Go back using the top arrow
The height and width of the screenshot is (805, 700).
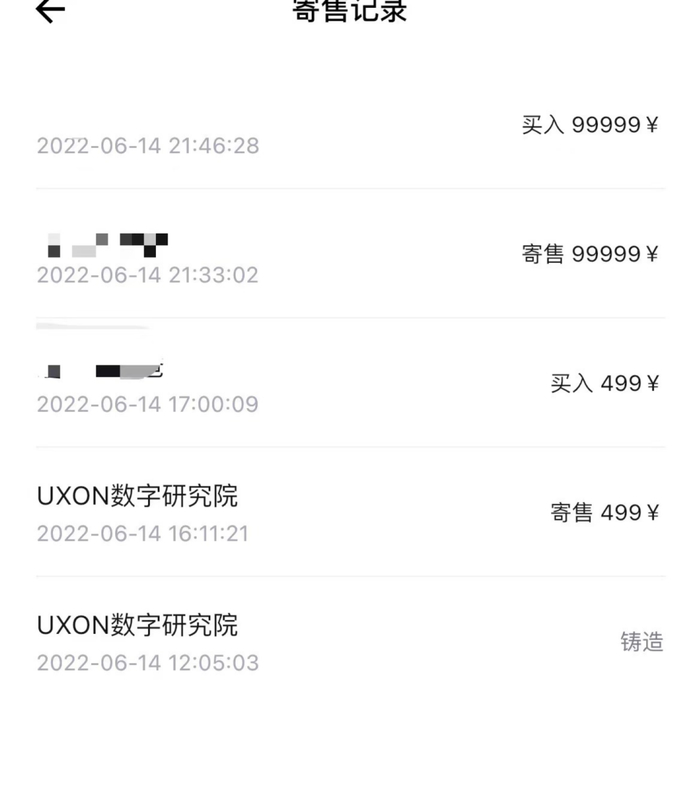[x=50, y=10]
